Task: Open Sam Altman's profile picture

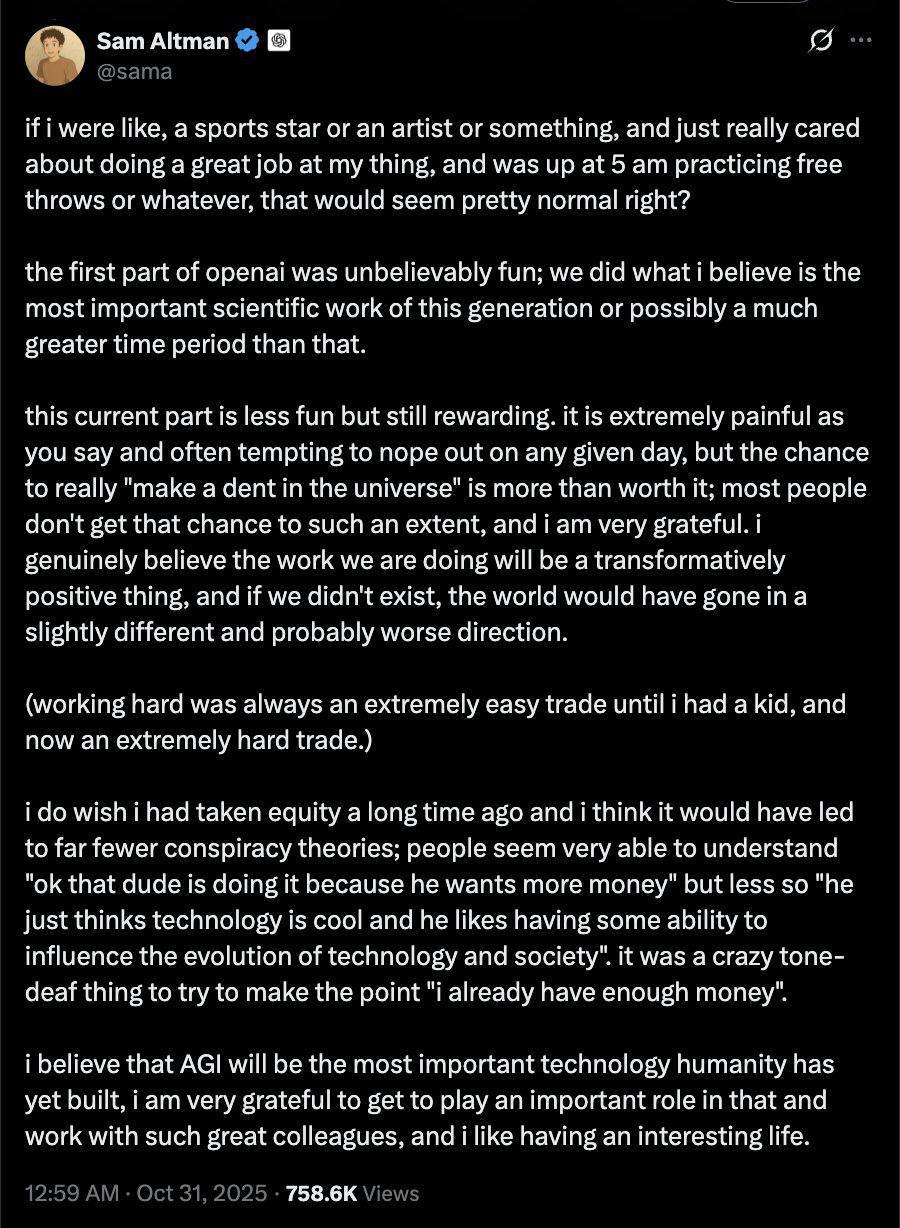Action: (55, 56)
